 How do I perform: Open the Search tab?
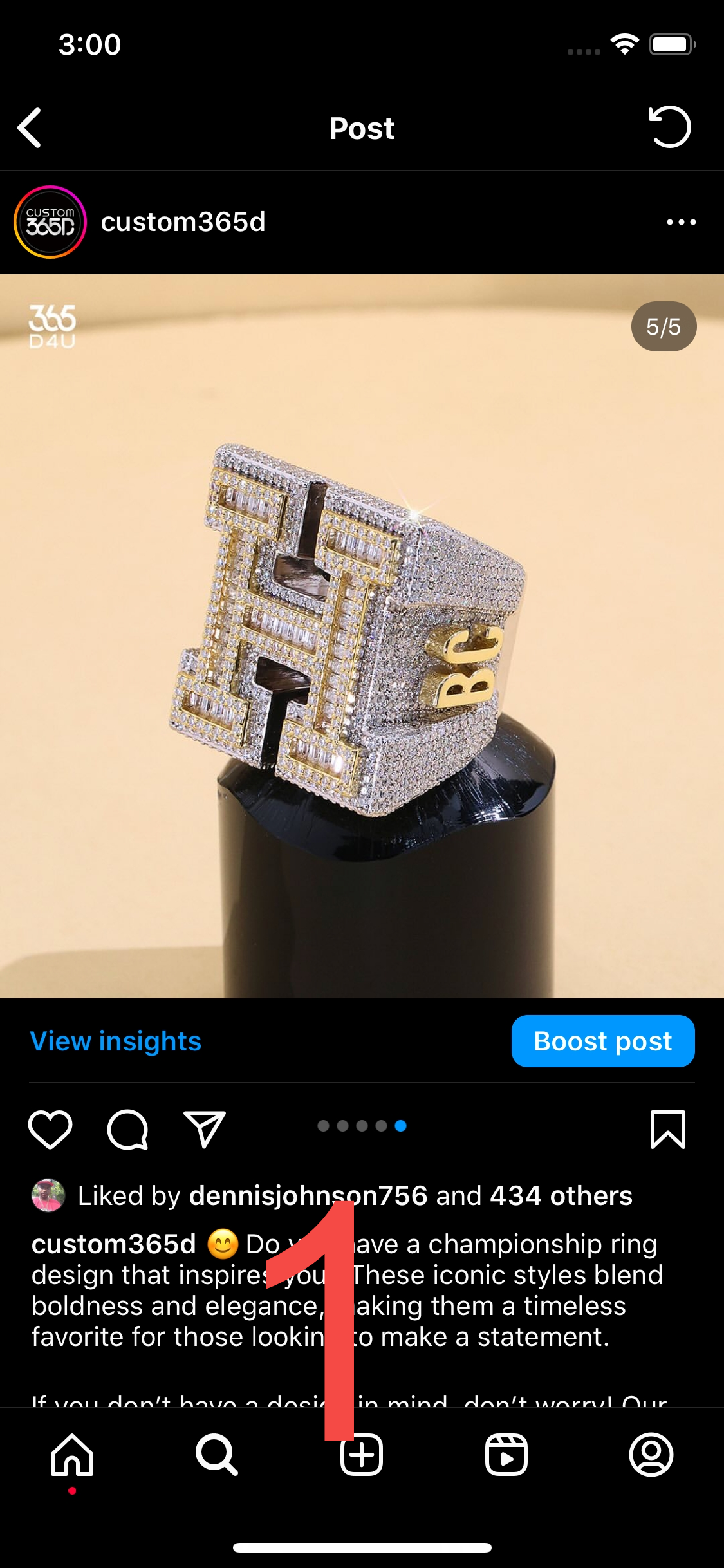[x=217, y=1455]
